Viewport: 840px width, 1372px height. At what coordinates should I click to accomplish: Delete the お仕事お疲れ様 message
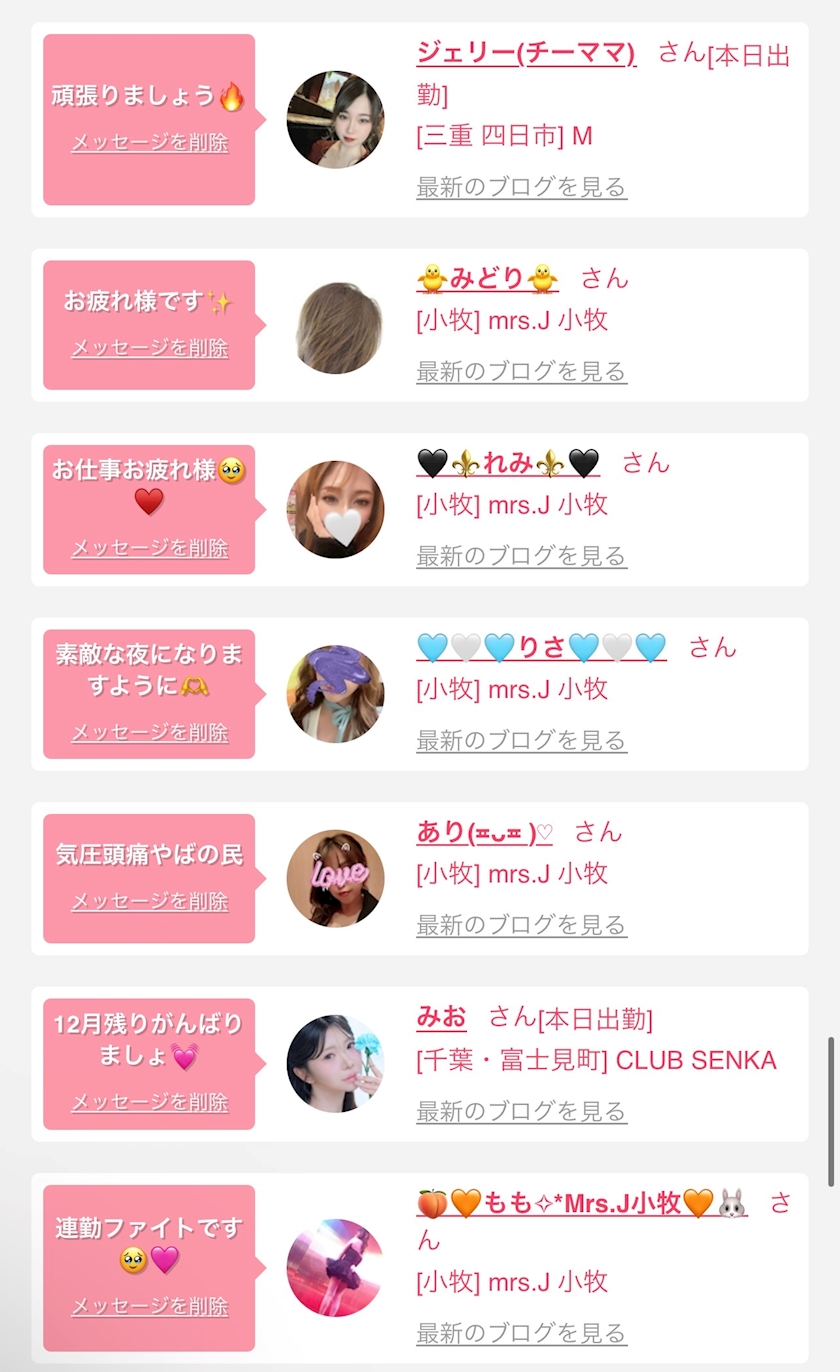(x=150, y=548)
